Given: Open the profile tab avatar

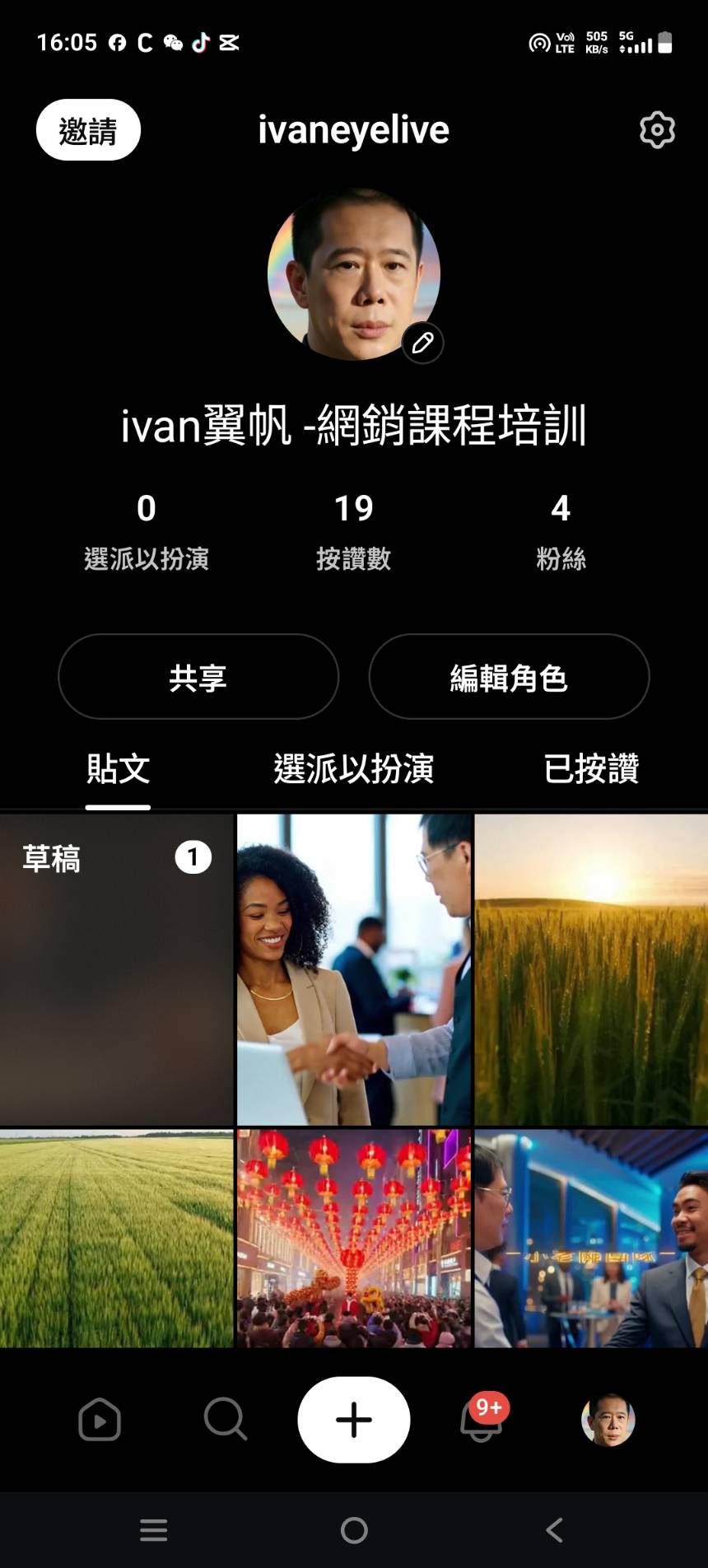Looking at the screenshot, I should 608,1420.
